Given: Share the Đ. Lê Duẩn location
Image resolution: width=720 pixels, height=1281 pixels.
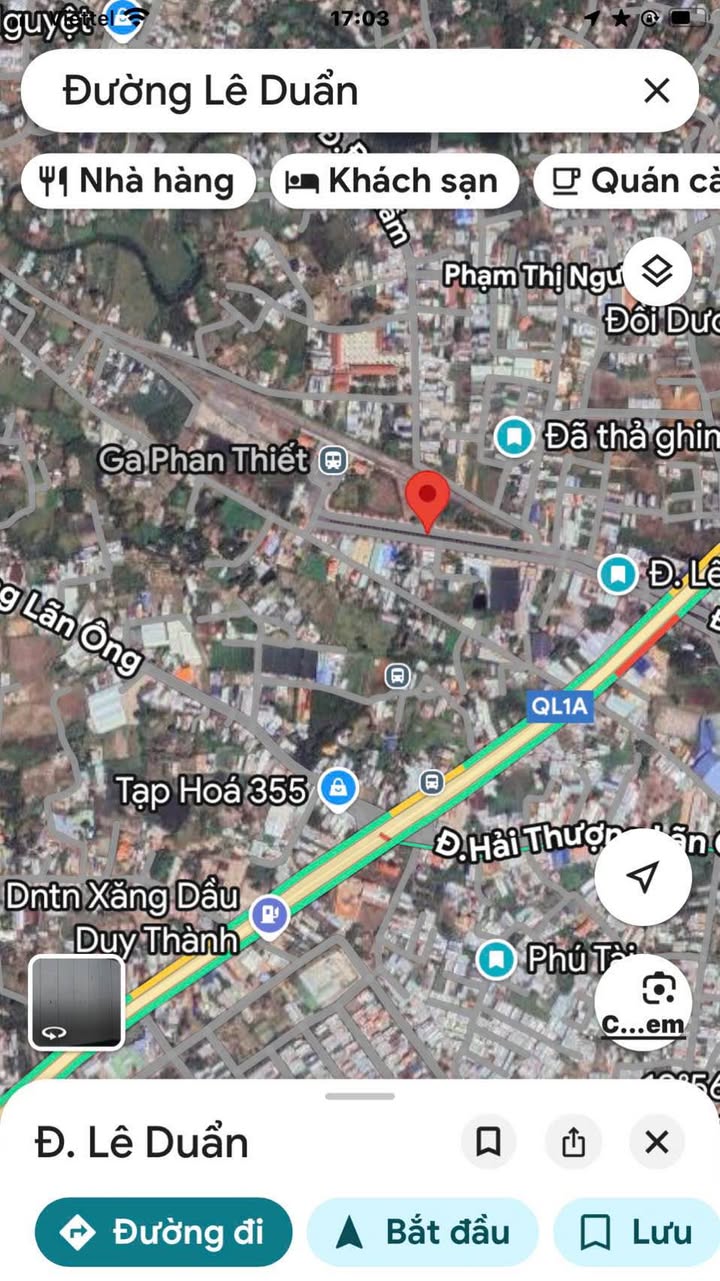Looking at the screenshot, I should (x=573, y=1142).
